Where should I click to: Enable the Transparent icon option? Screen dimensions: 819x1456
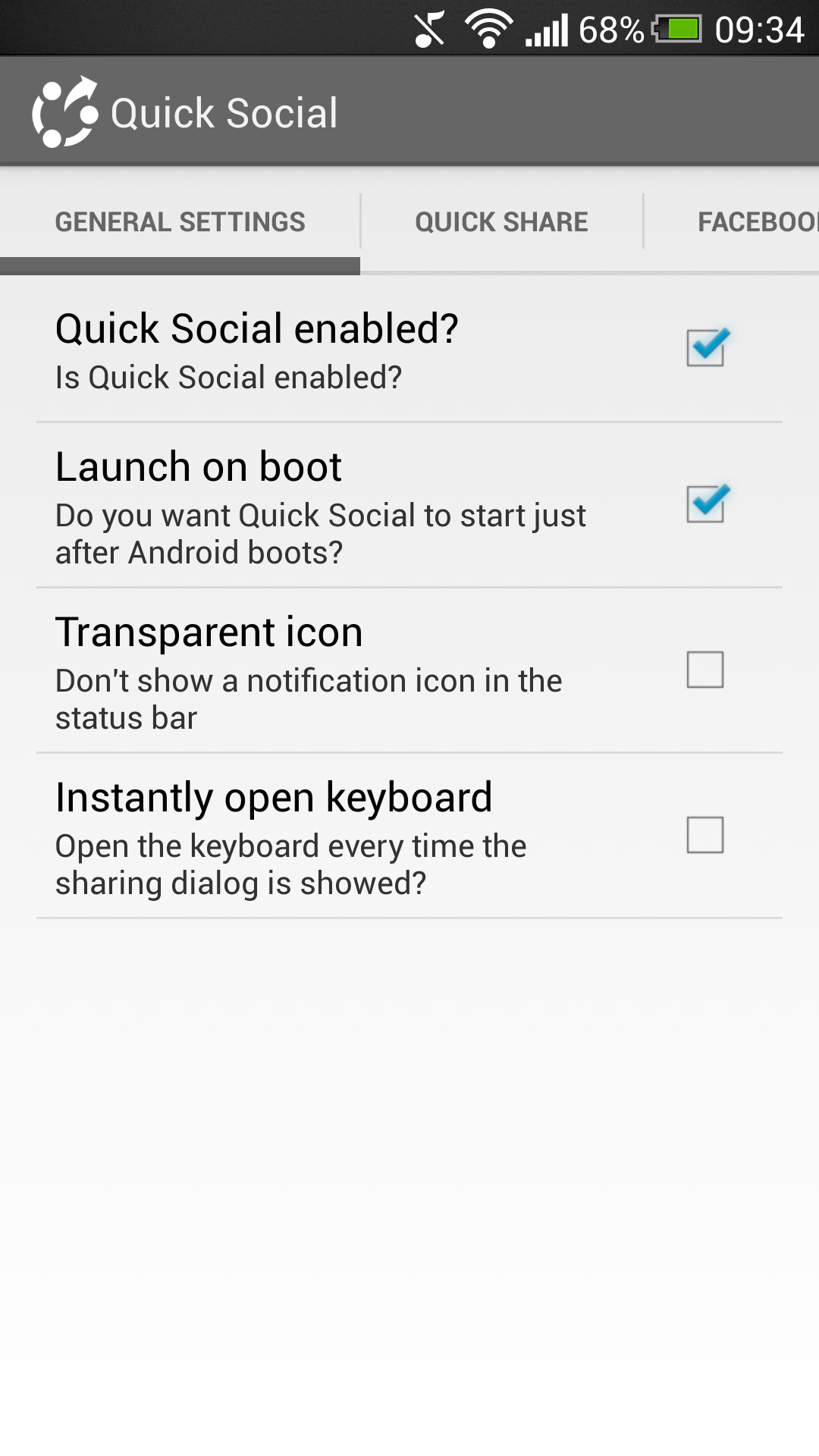pos(705,670)
